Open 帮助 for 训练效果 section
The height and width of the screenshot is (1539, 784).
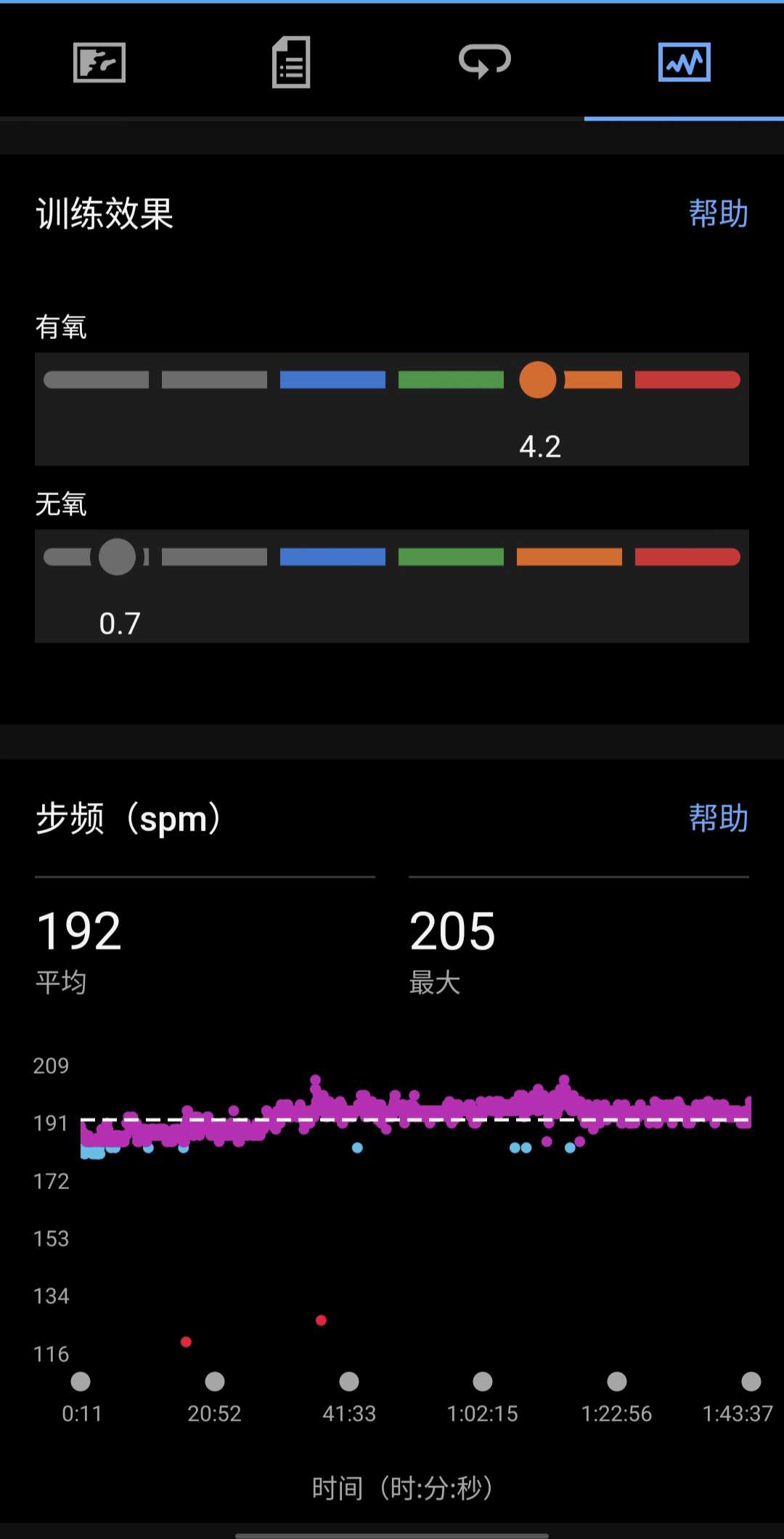tap(718, 213)
